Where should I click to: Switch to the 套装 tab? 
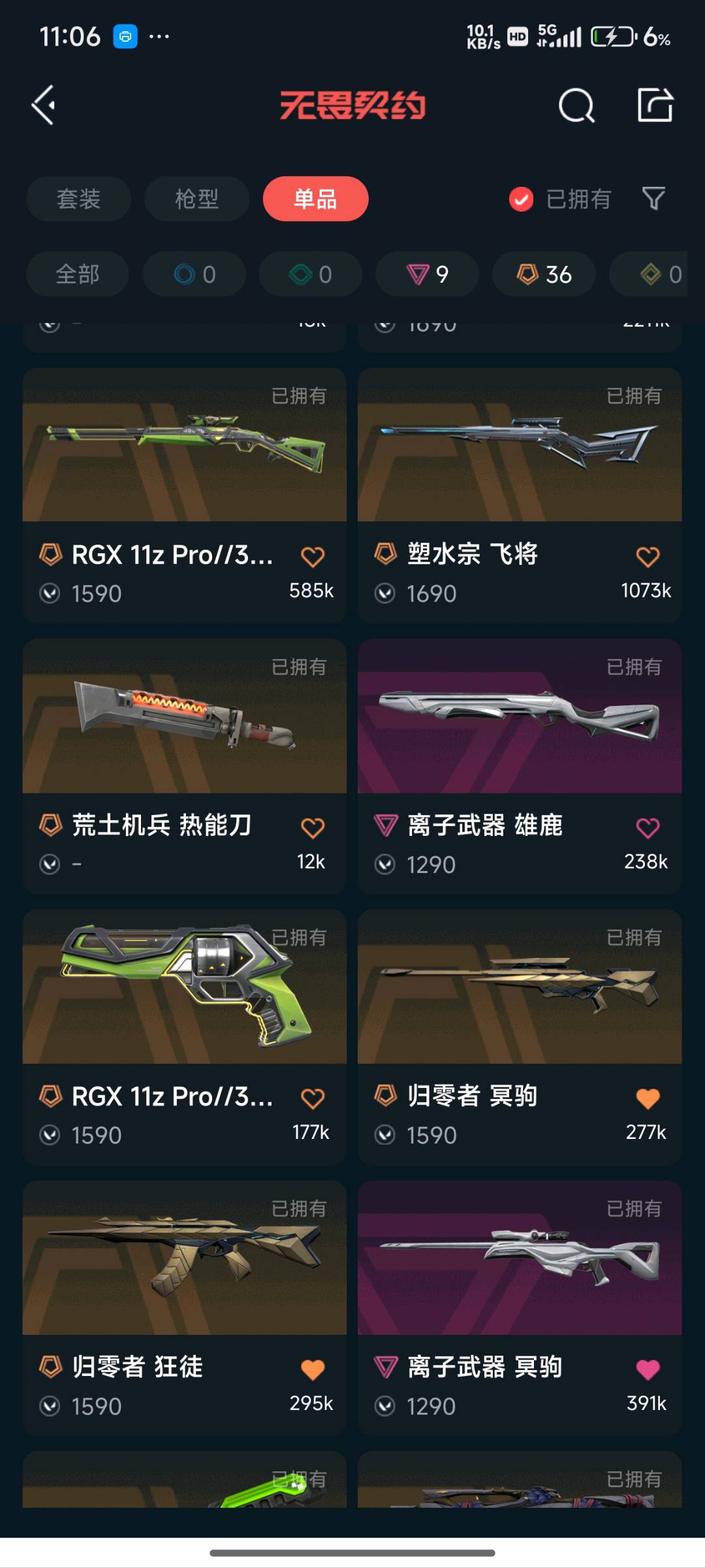[78, 199]
